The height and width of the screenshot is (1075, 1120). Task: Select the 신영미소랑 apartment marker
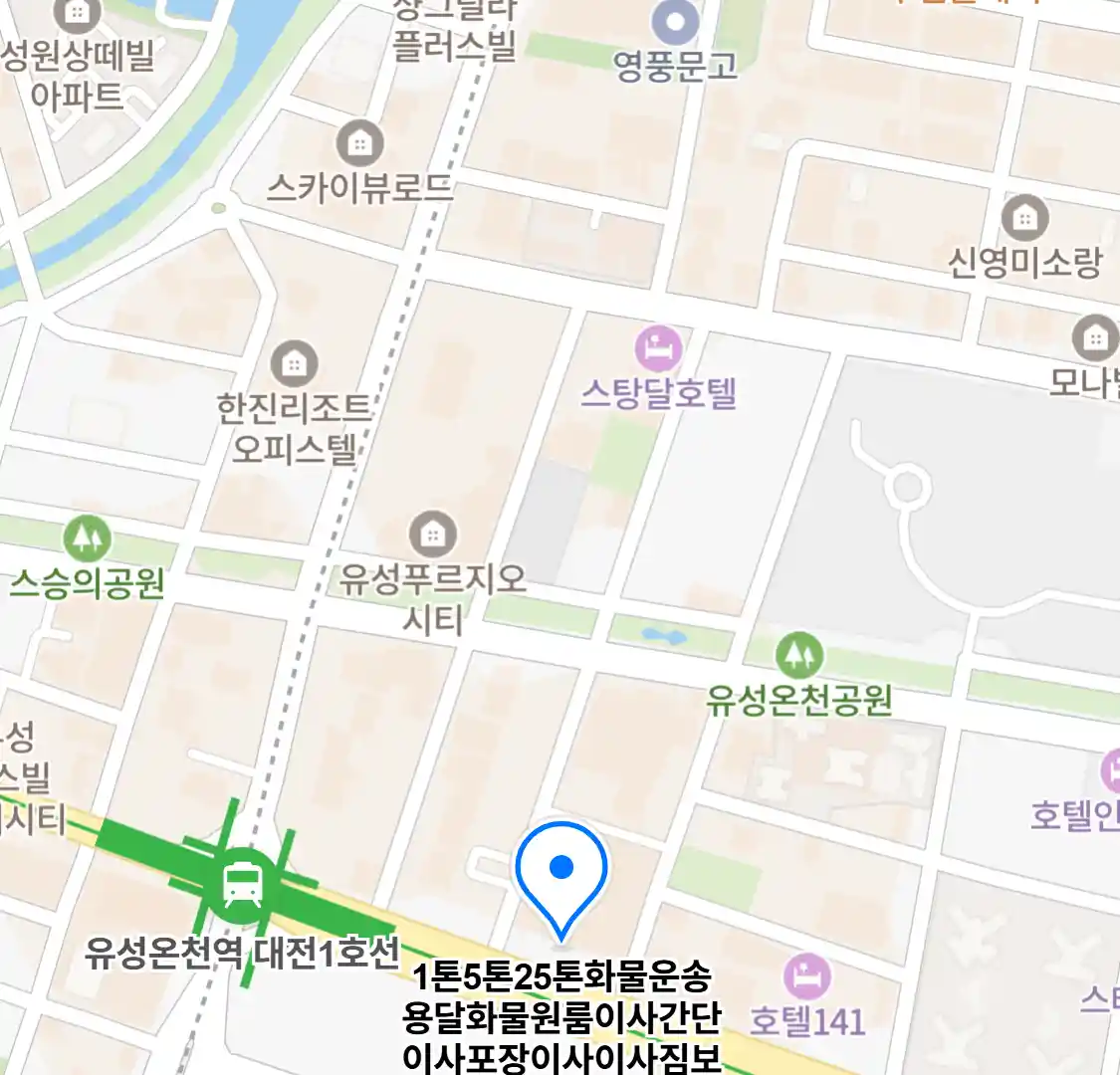pyautogui.click(x=1024, y=218)
